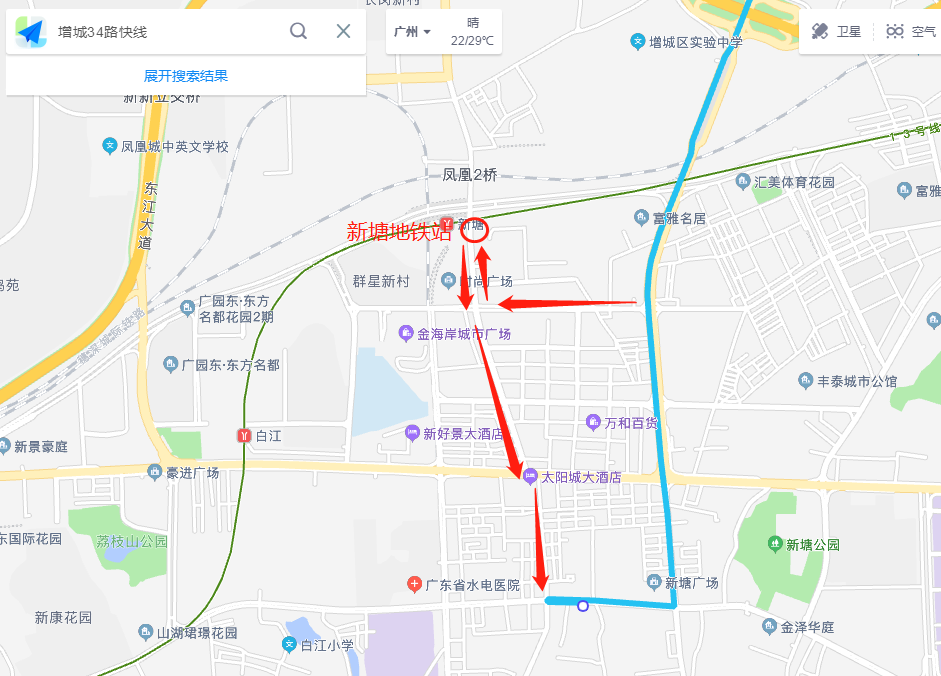Run the search with the magnifier icon

tap(298, 31)
